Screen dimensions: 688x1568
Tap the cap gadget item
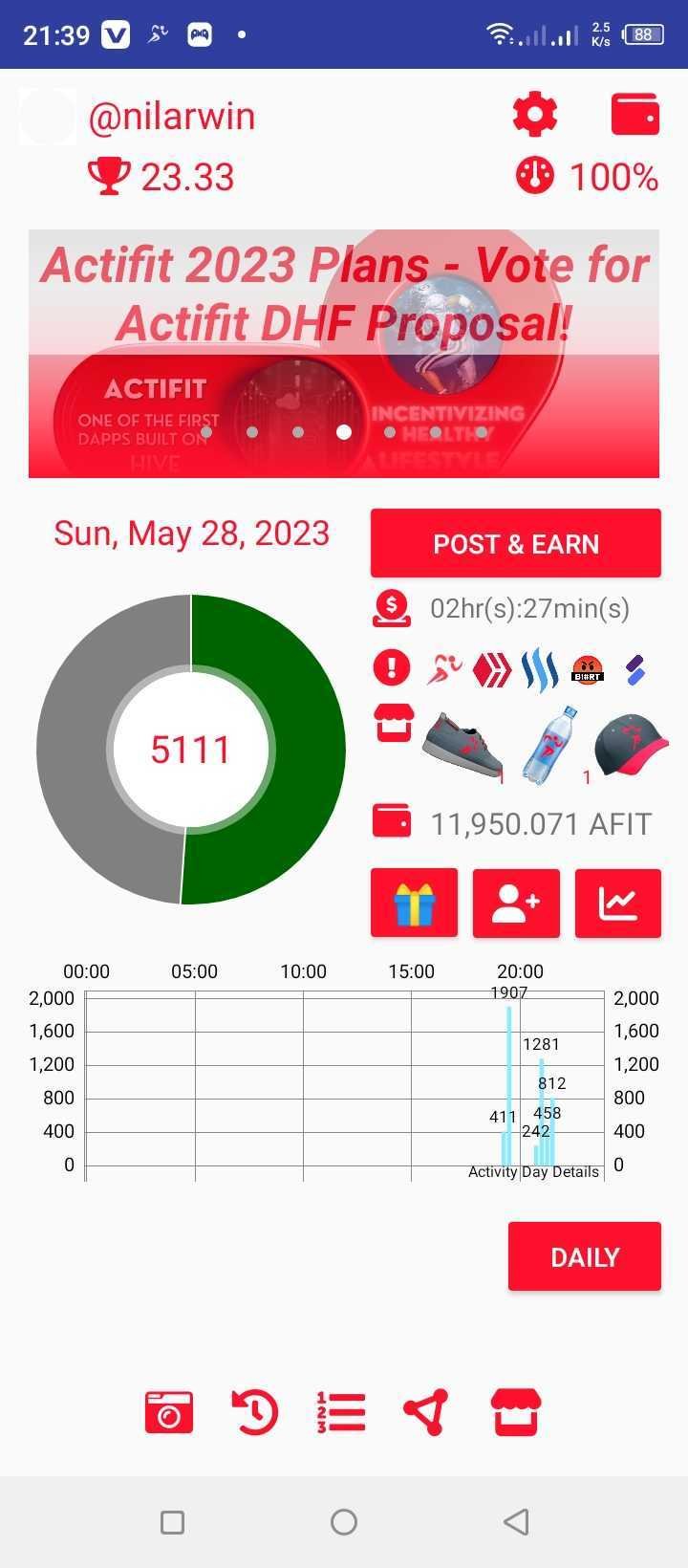631,745
